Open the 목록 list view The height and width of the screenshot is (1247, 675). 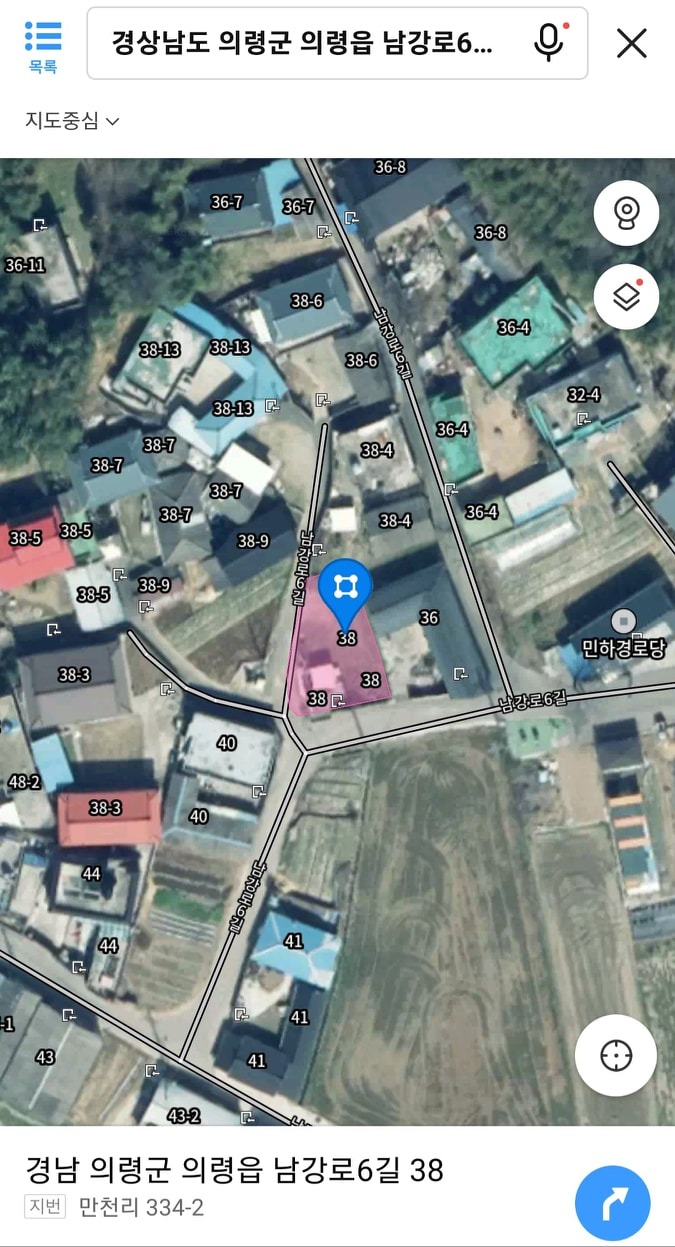[43, 47]
